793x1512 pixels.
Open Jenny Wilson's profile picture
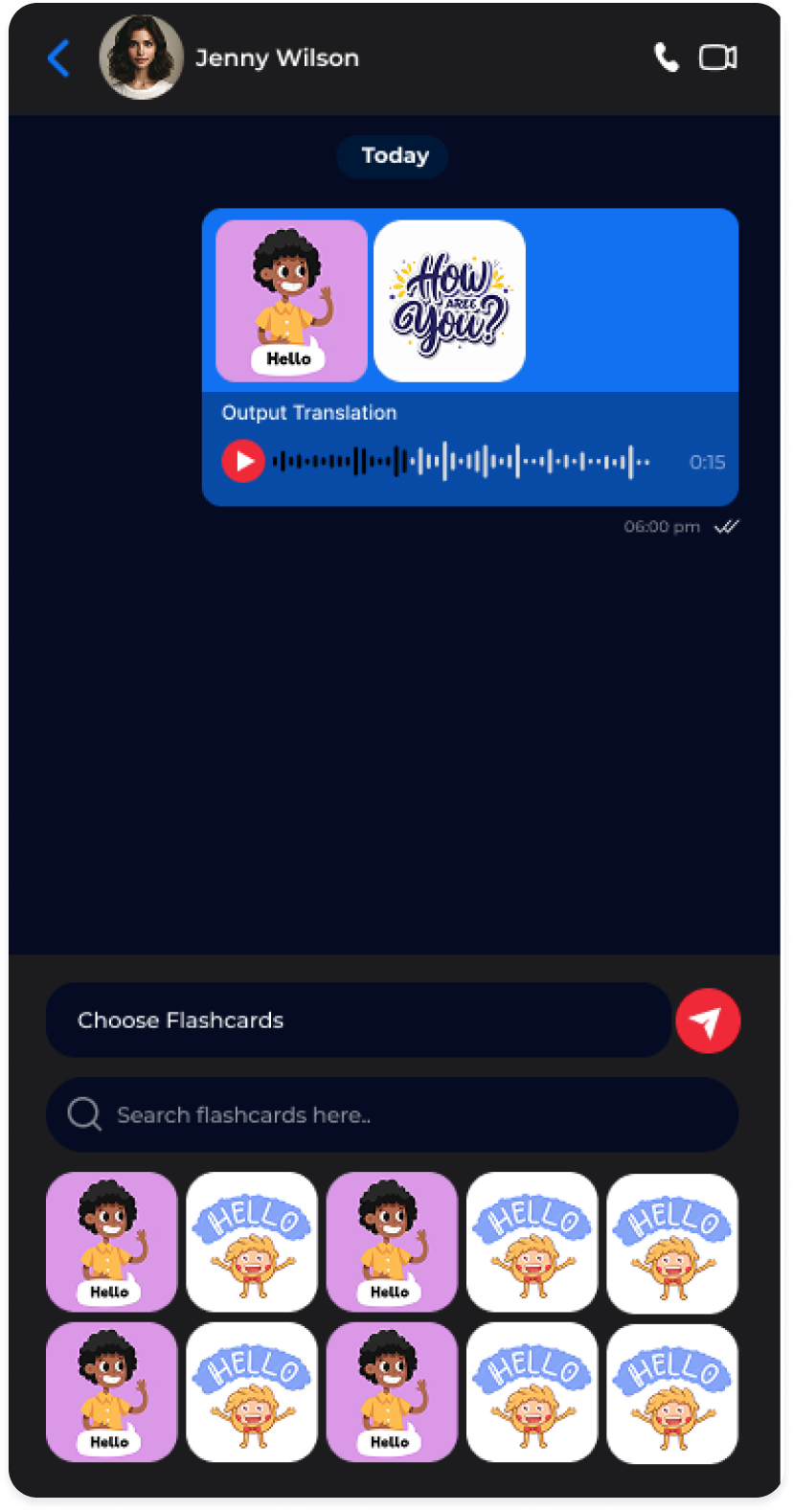tap(141, 57)
